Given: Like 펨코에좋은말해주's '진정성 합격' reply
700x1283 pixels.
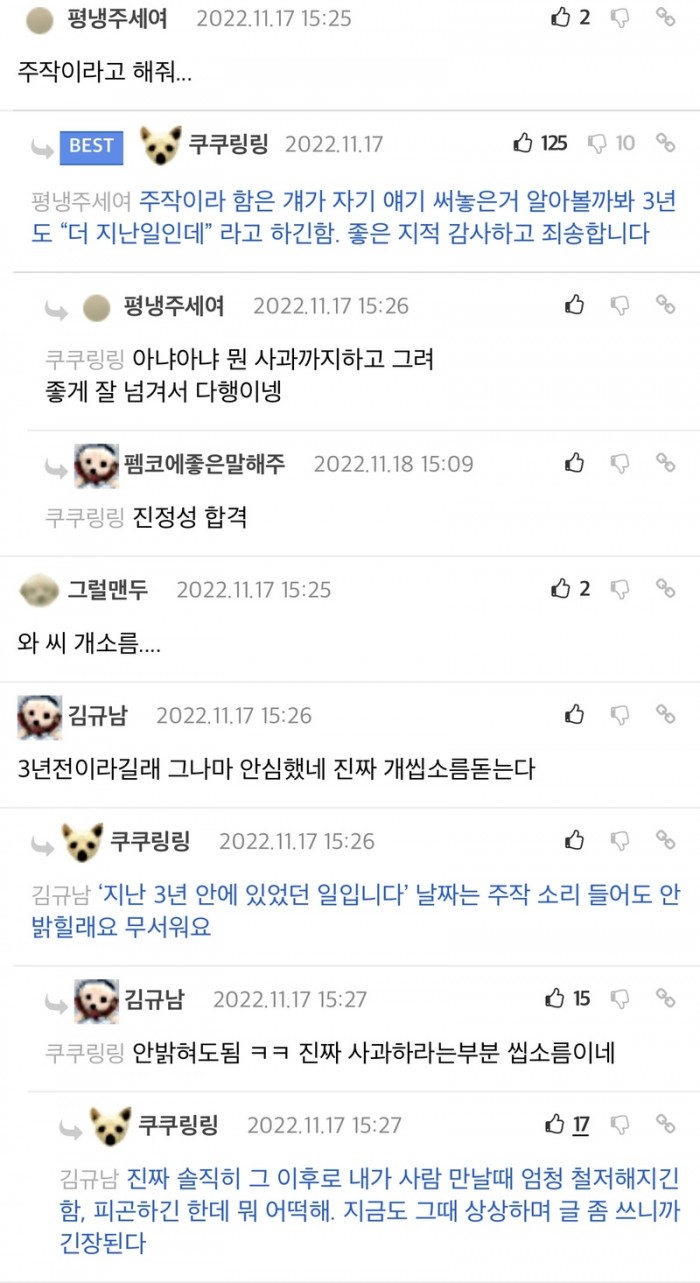Looking at the screenshot, I should [574, 463].
